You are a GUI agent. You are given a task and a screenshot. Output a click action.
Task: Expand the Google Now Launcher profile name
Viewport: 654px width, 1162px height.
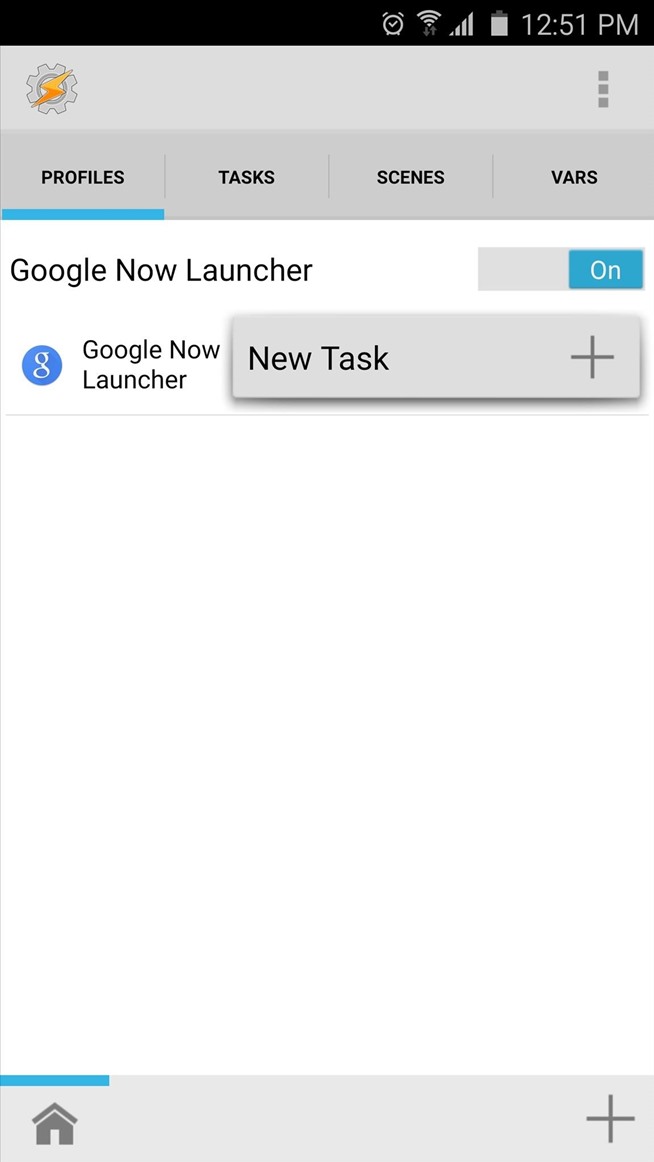click(x=161, y=270)
